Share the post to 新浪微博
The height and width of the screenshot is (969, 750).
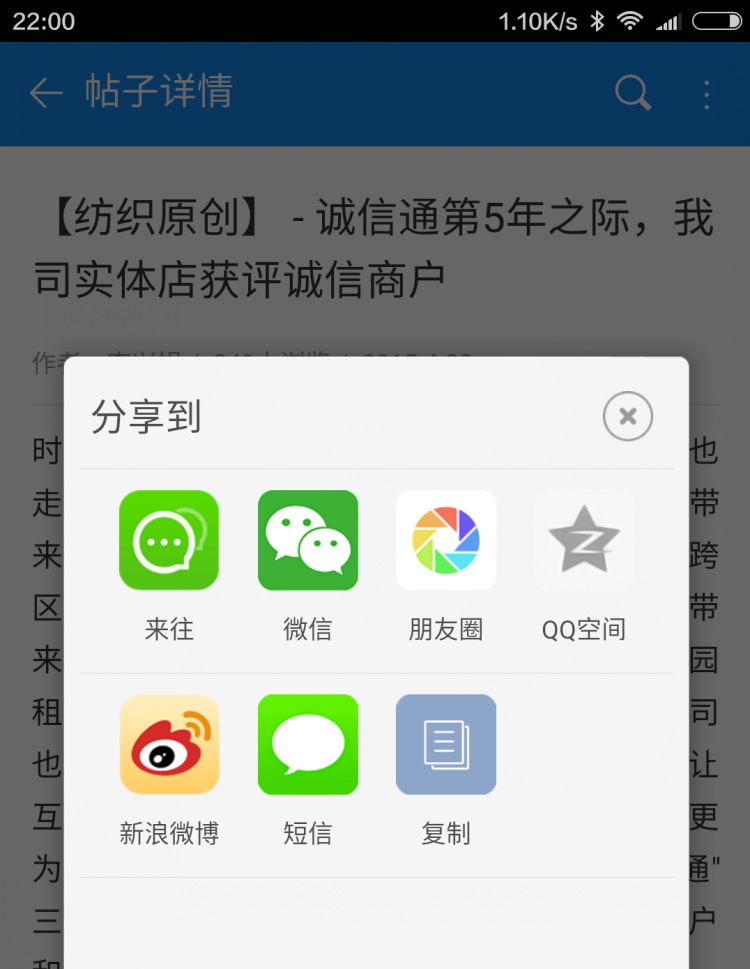point(169,745)
